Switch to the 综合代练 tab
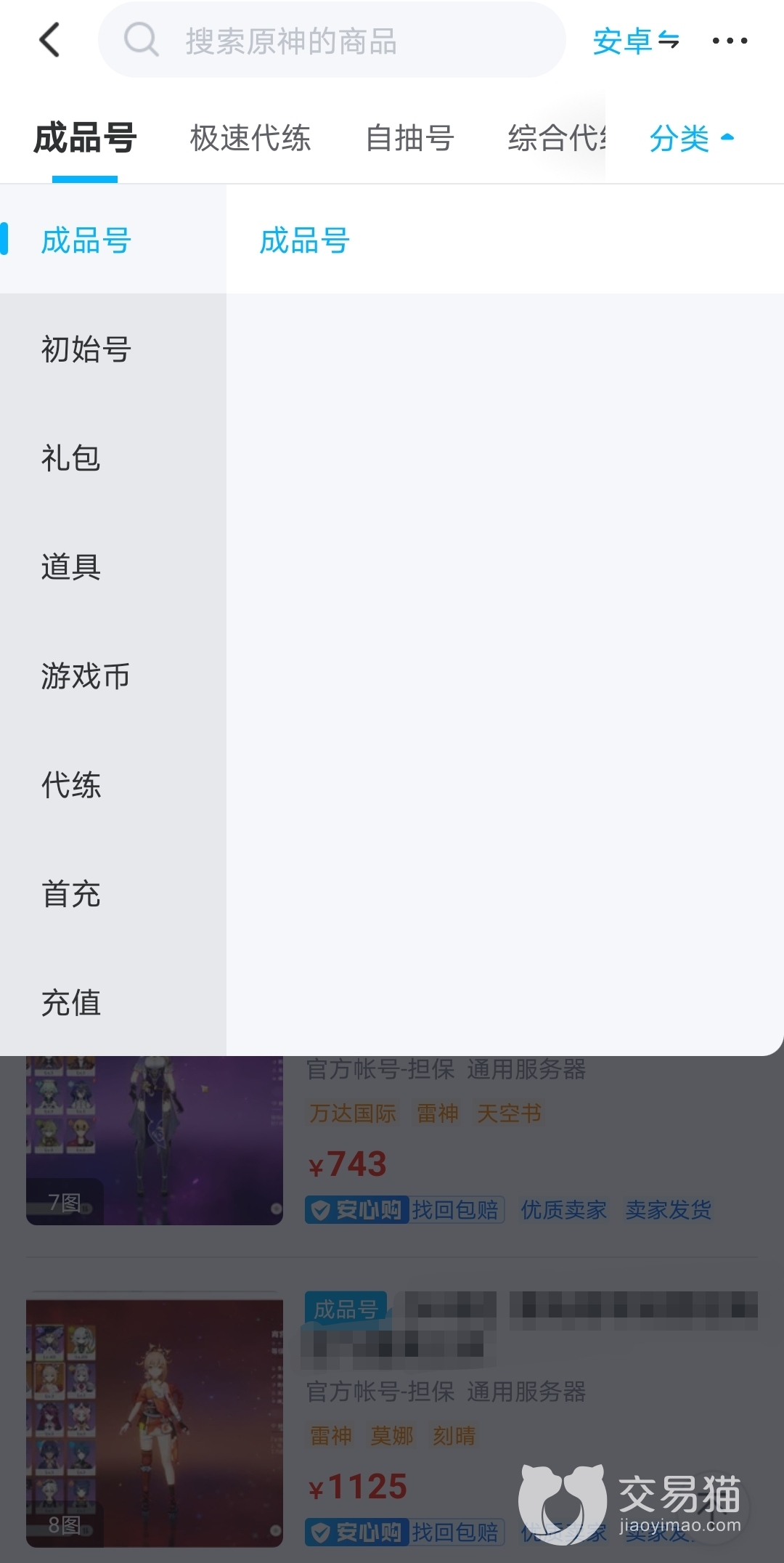The height and width of the screenshot is (1563, 784). point(555,138)
